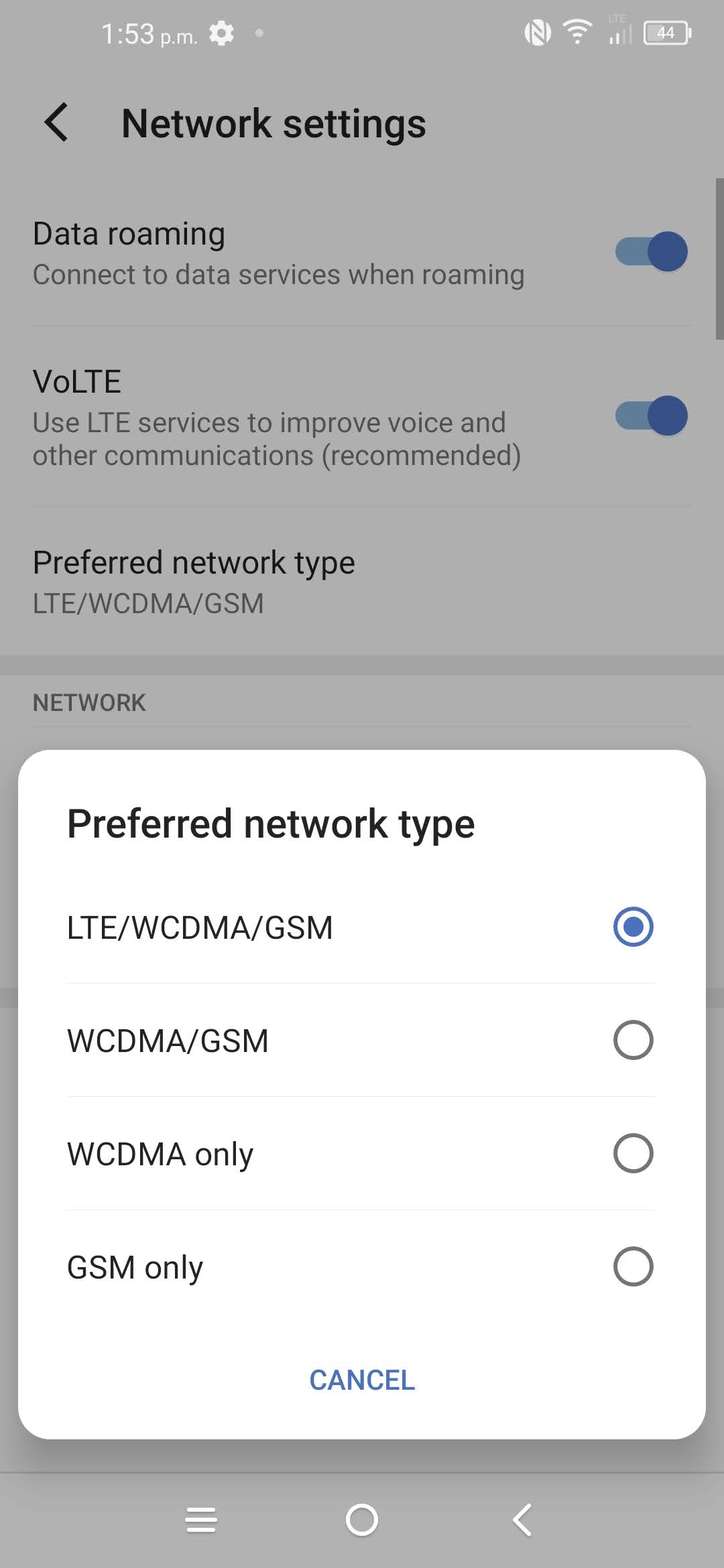The width and height of the screenshot is (724, 1568).
Task: Tap the back arrow beside Network settings
Action: tap(56, 123)
